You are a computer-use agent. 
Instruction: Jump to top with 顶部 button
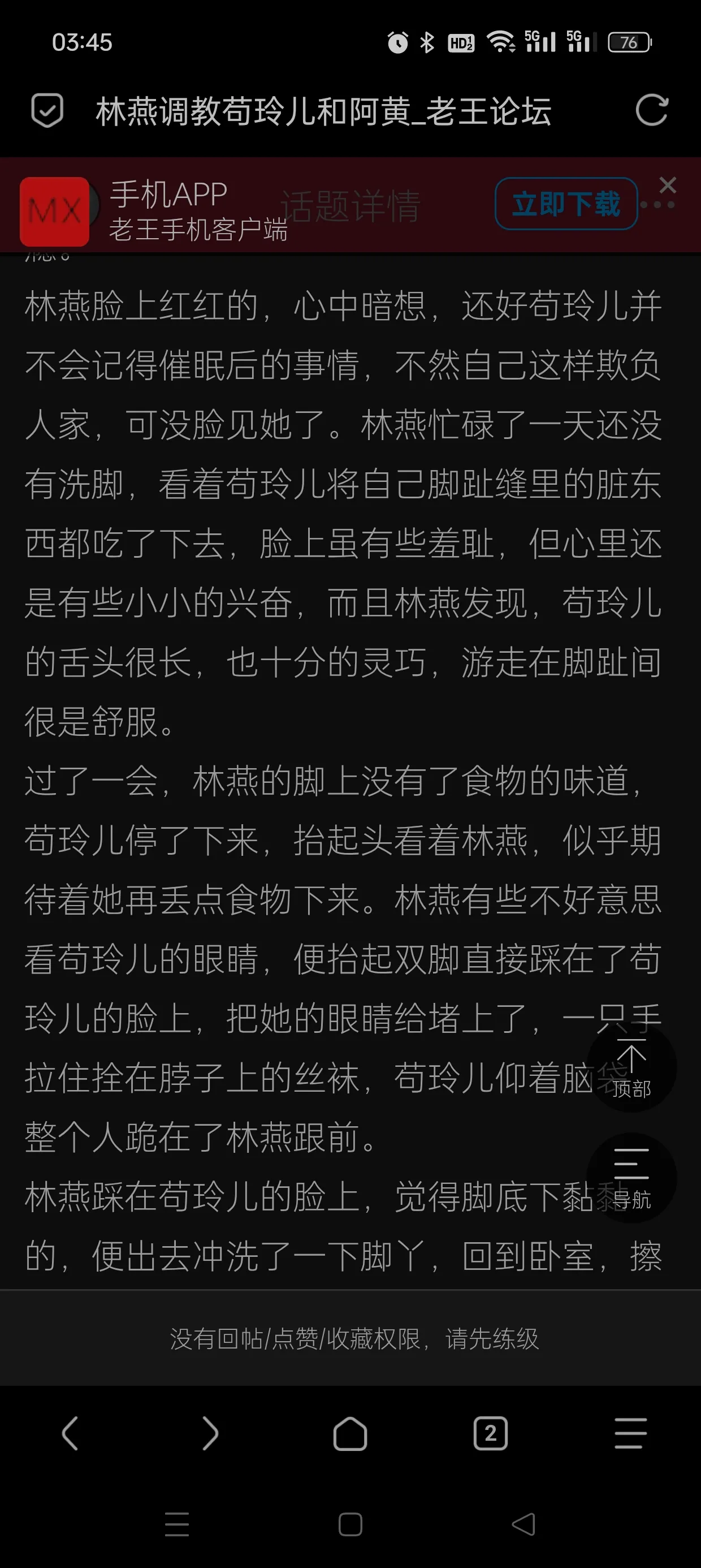tap(631, 1069)
